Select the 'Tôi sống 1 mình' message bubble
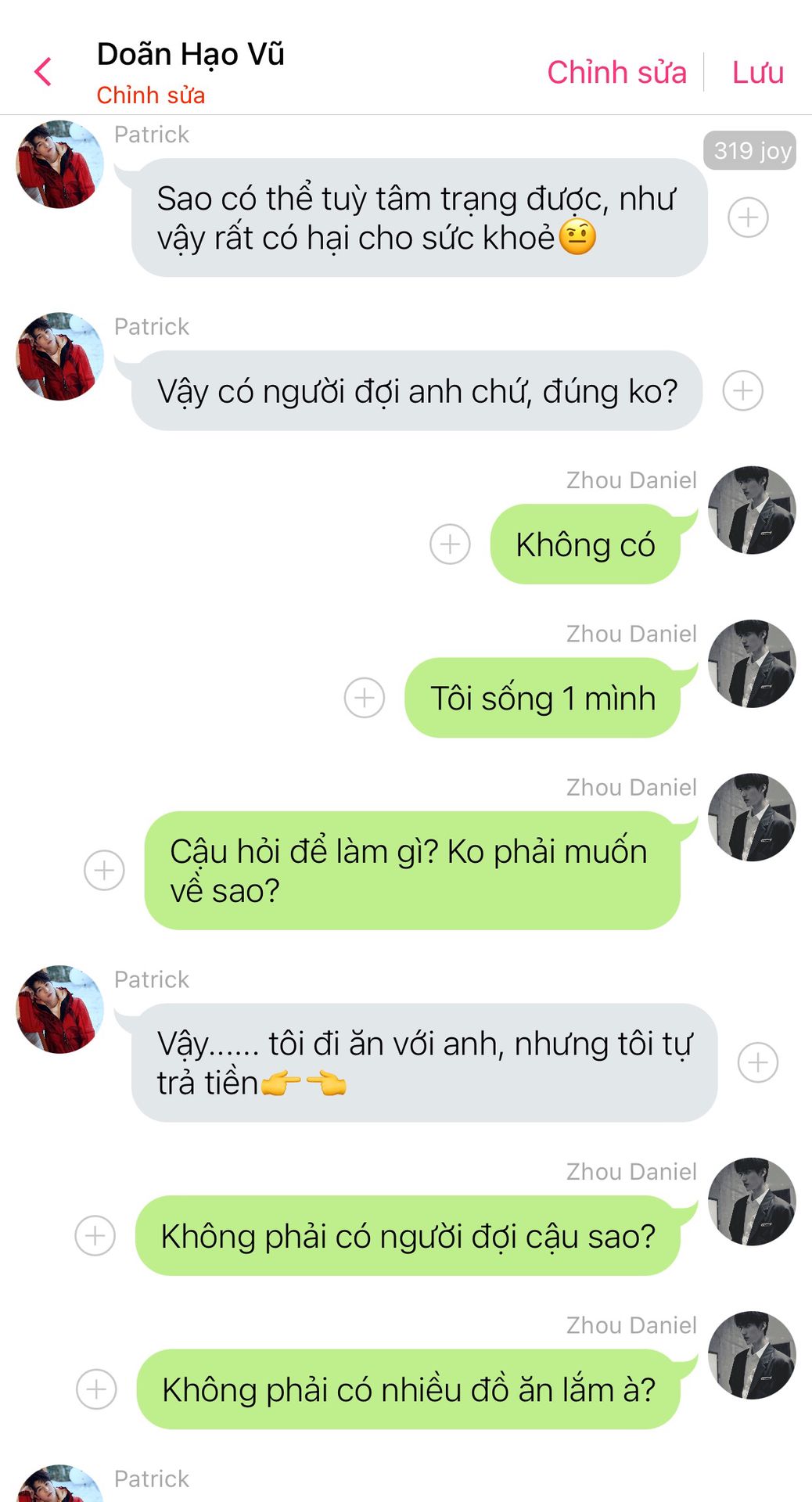 pos(542,698)
